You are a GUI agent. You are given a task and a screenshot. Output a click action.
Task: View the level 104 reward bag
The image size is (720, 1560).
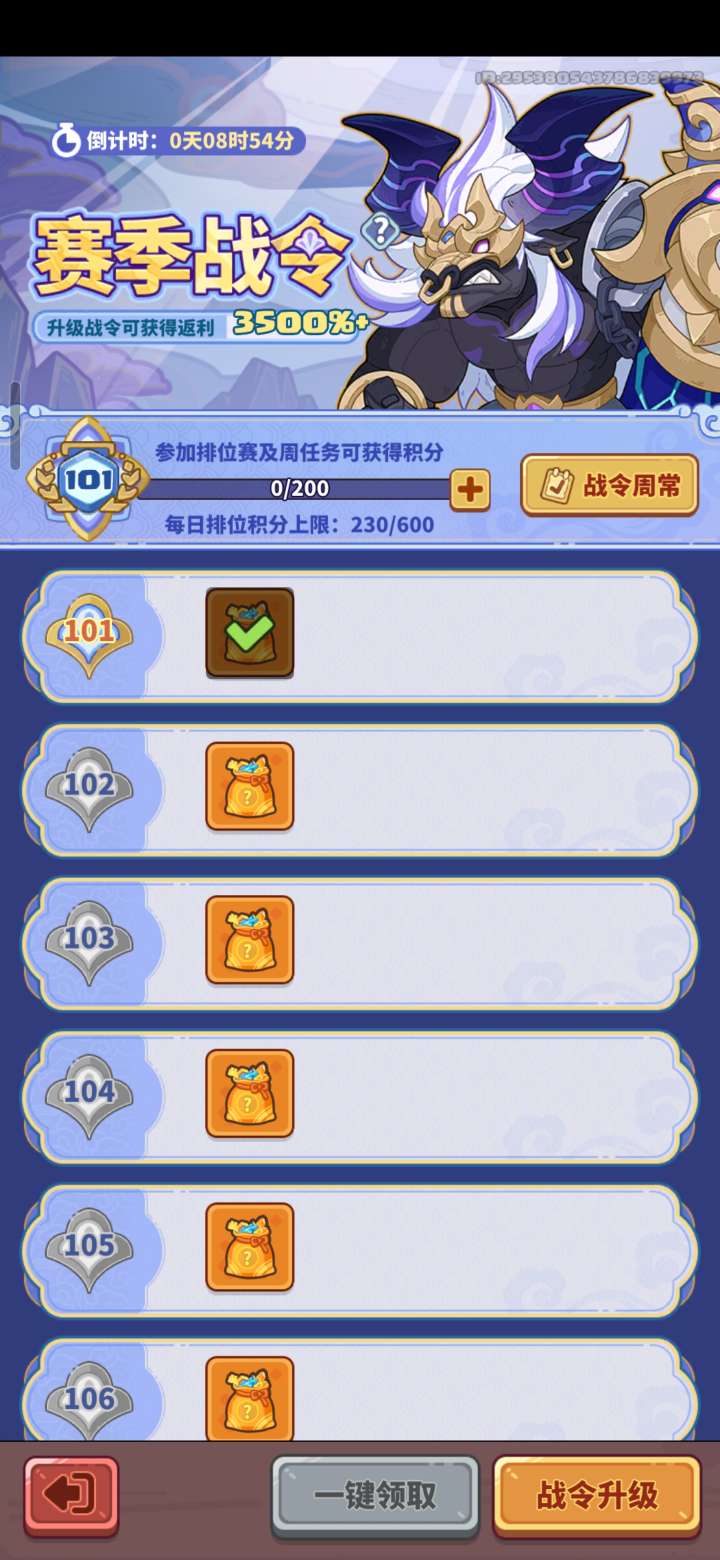point(250,1093)
